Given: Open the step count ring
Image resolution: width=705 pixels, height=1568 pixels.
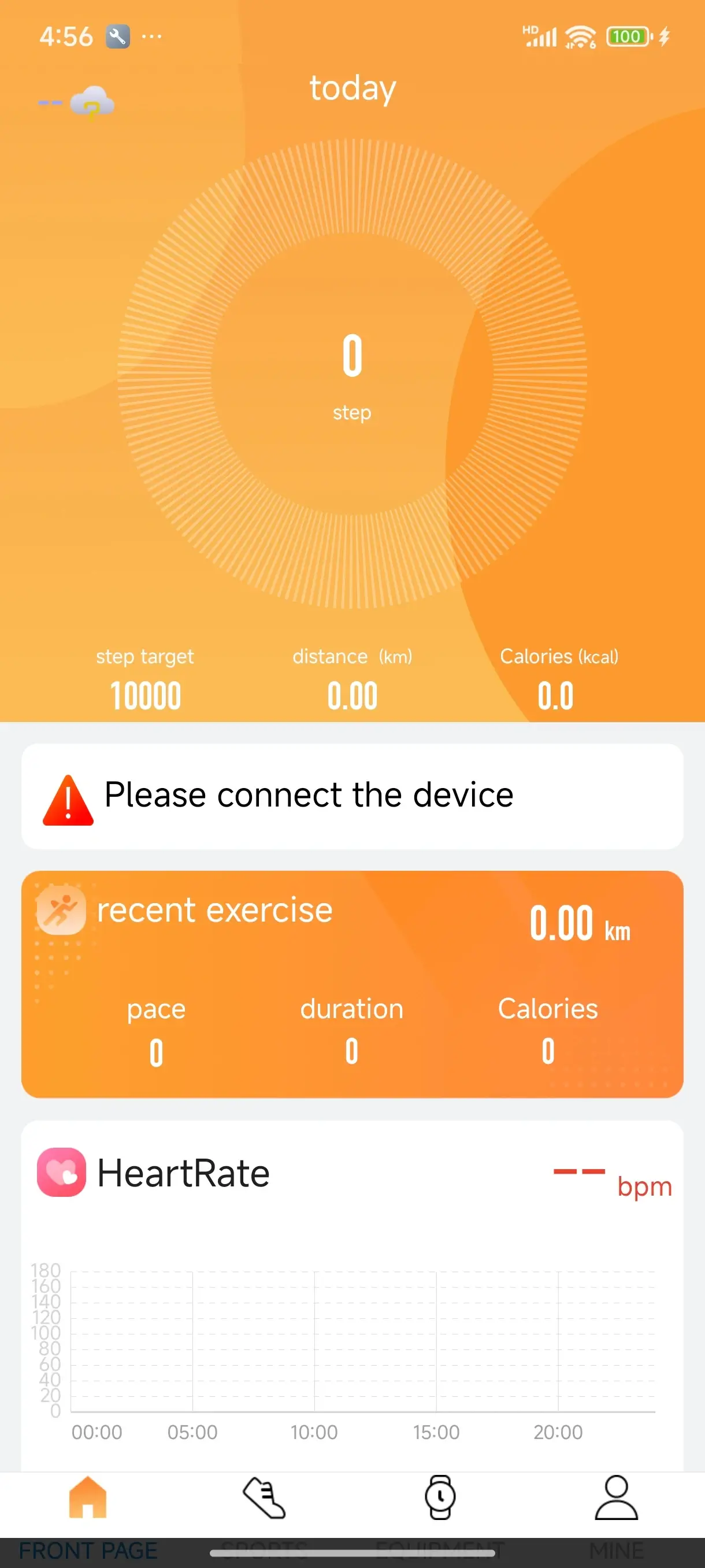Looking at the screenshot, I should (351, 372).
